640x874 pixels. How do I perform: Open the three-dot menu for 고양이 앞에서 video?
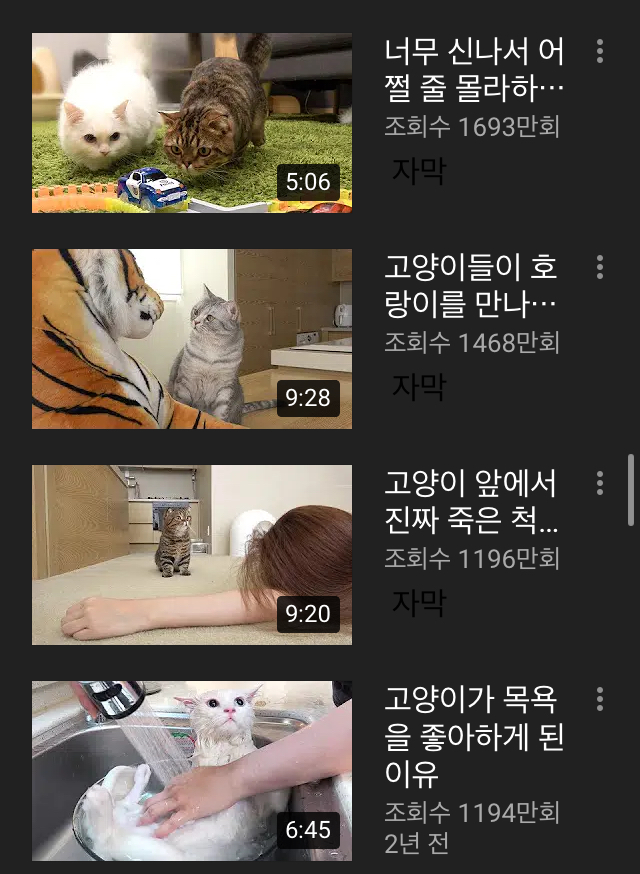tap(600, 483)
